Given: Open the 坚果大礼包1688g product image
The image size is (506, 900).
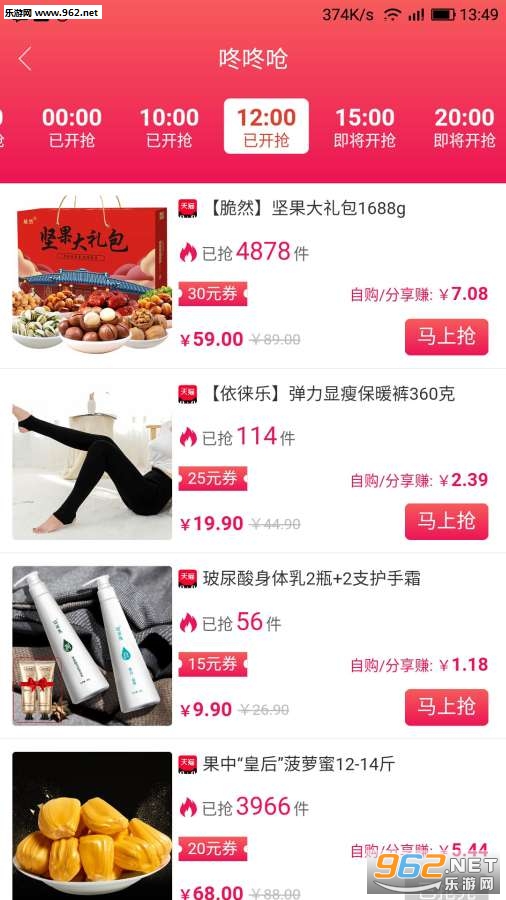Looking at the screenshot, I should coord(92,272).
